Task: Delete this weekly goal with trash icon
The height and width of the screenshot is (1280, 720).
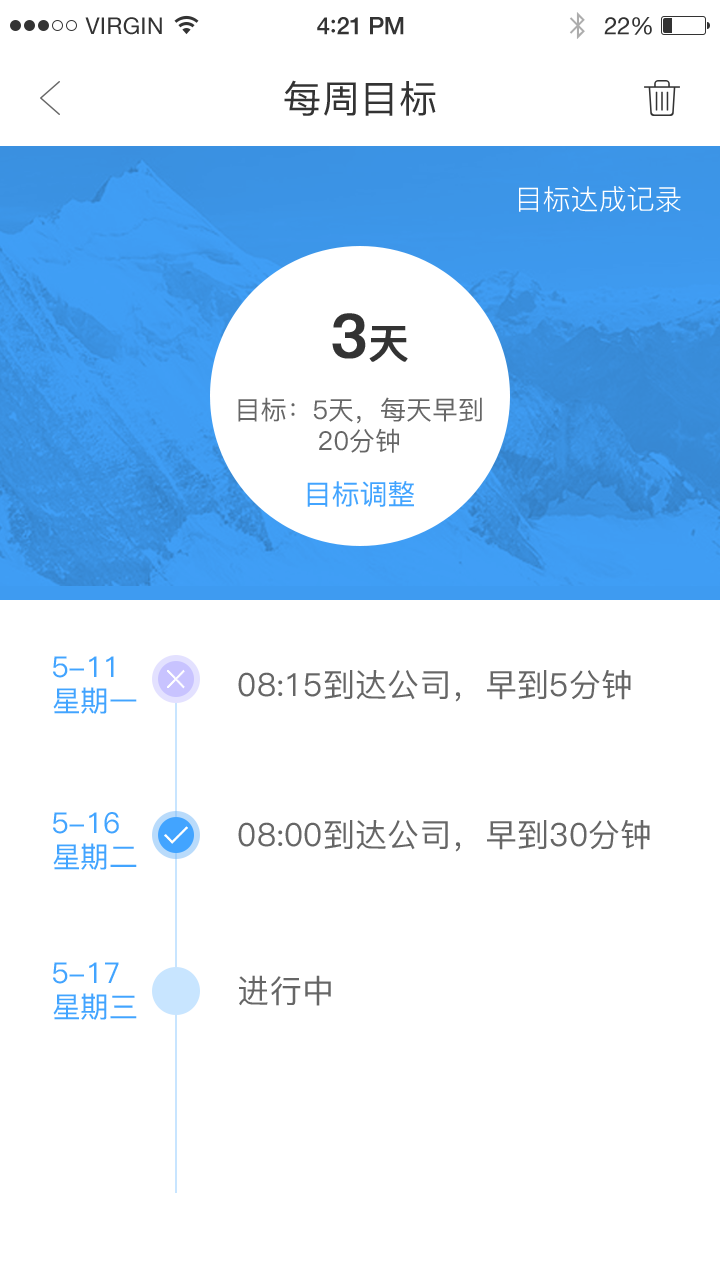Action: [662, 98]
